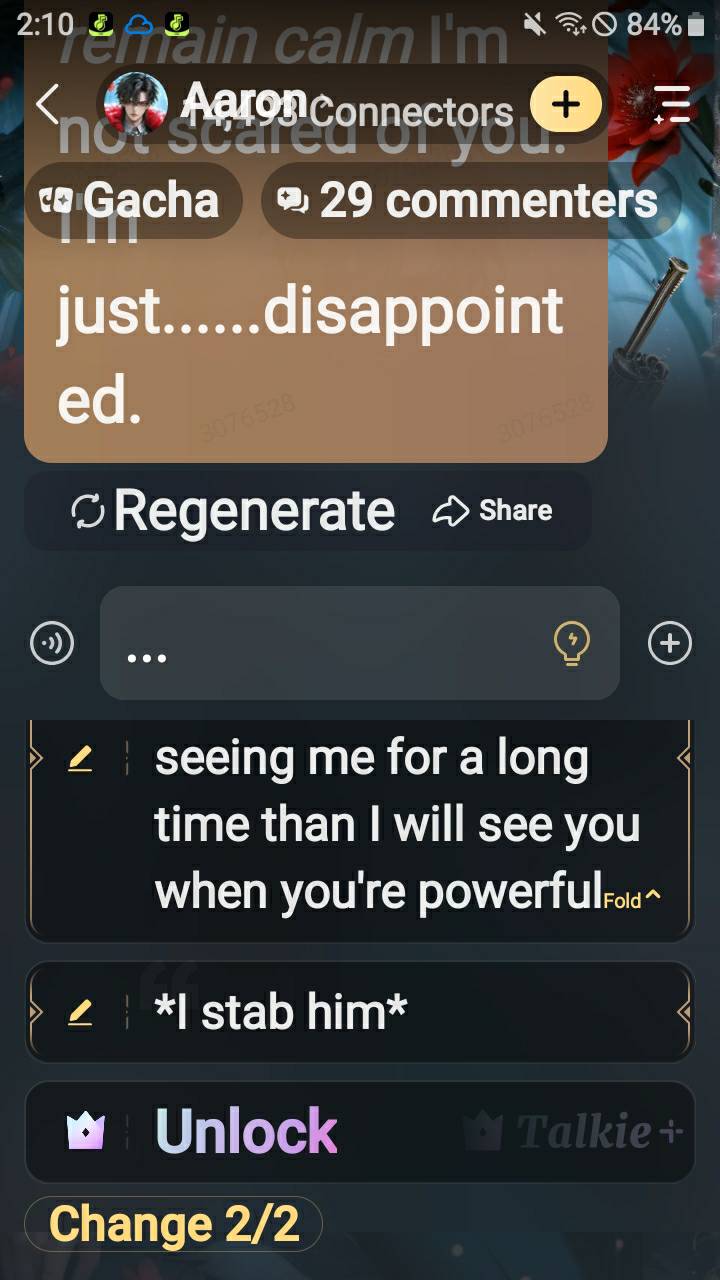720x1280 pixels.
Task: Unlock with Talkie+
Action: [360, 1131]
